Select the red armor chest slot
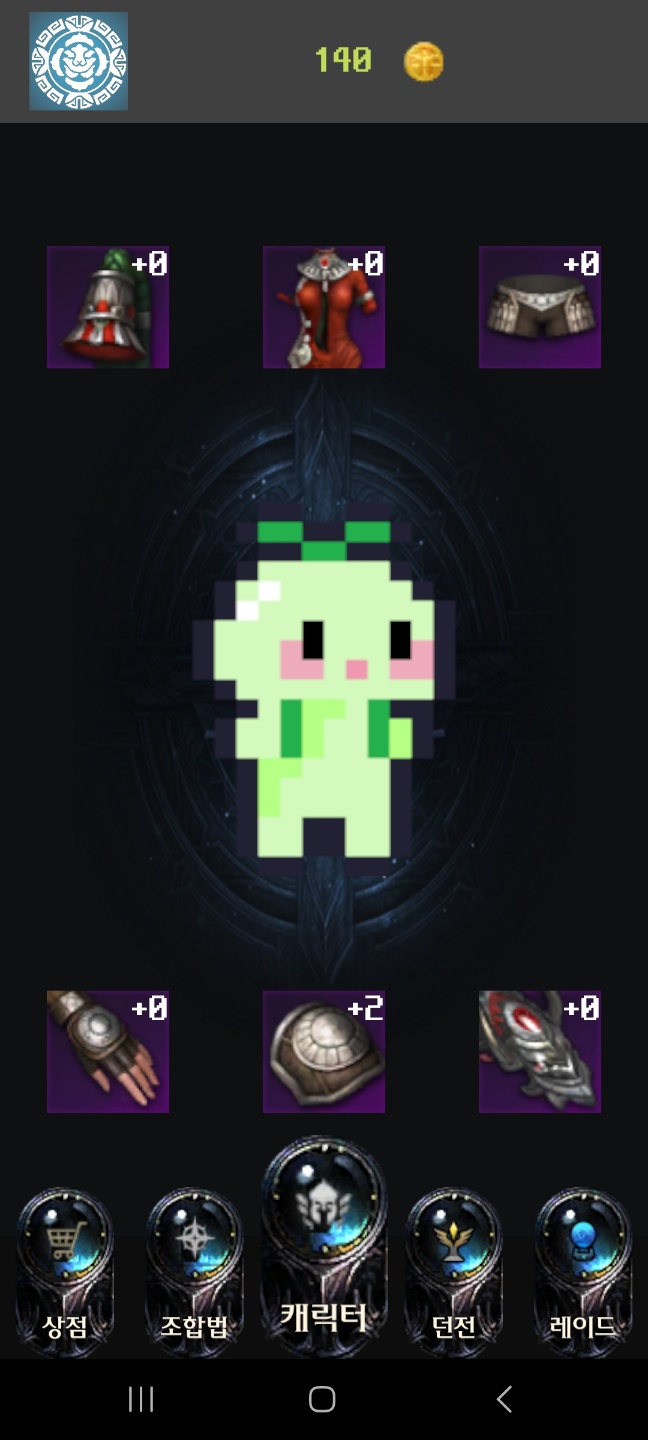648x1440 pixels. tap(324, 307)
